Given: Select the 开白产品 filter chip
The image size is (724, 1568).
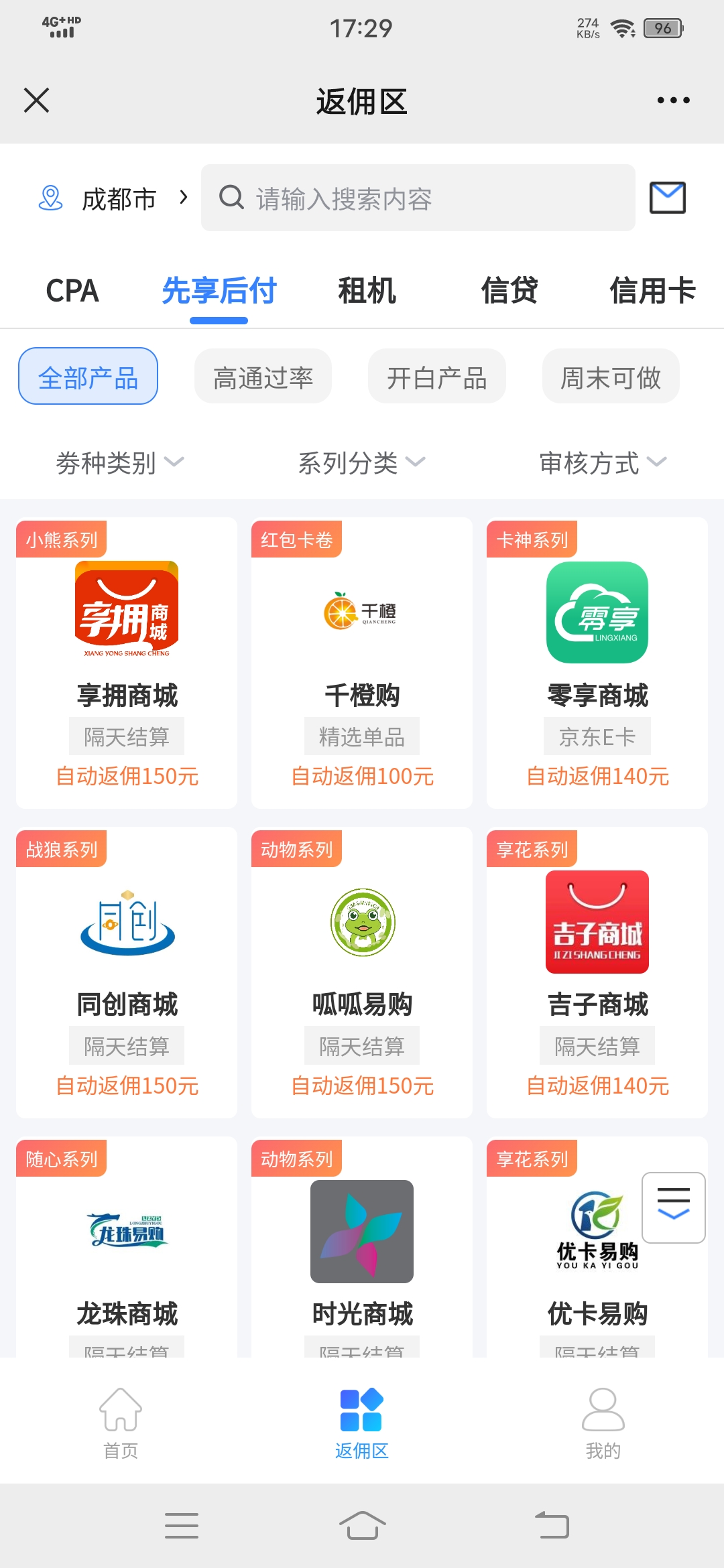Looking at the screenshot, I should [x=436, y=376].
